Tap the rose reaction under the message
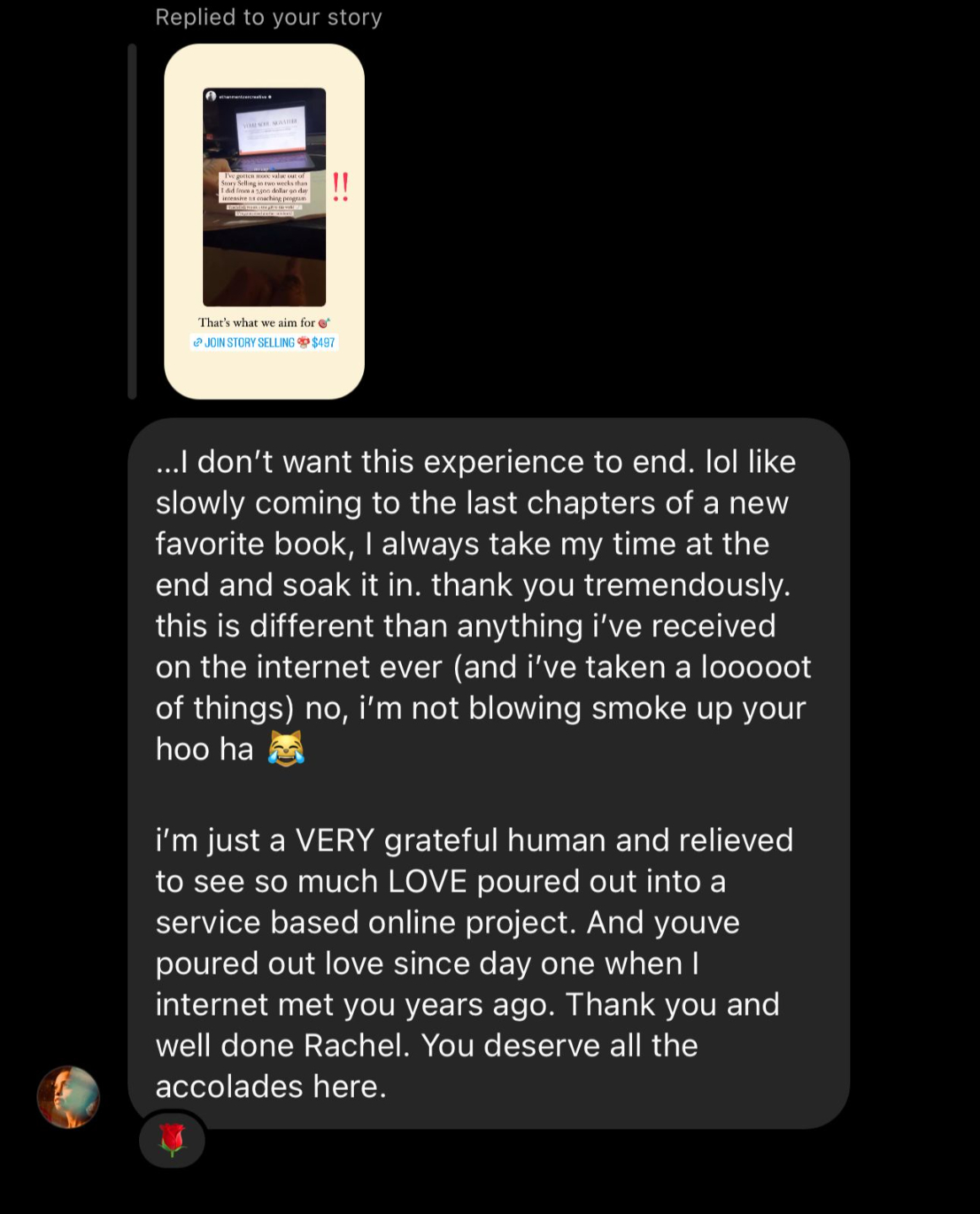This screenshot has width=980, height=1214. (172, 1140)
